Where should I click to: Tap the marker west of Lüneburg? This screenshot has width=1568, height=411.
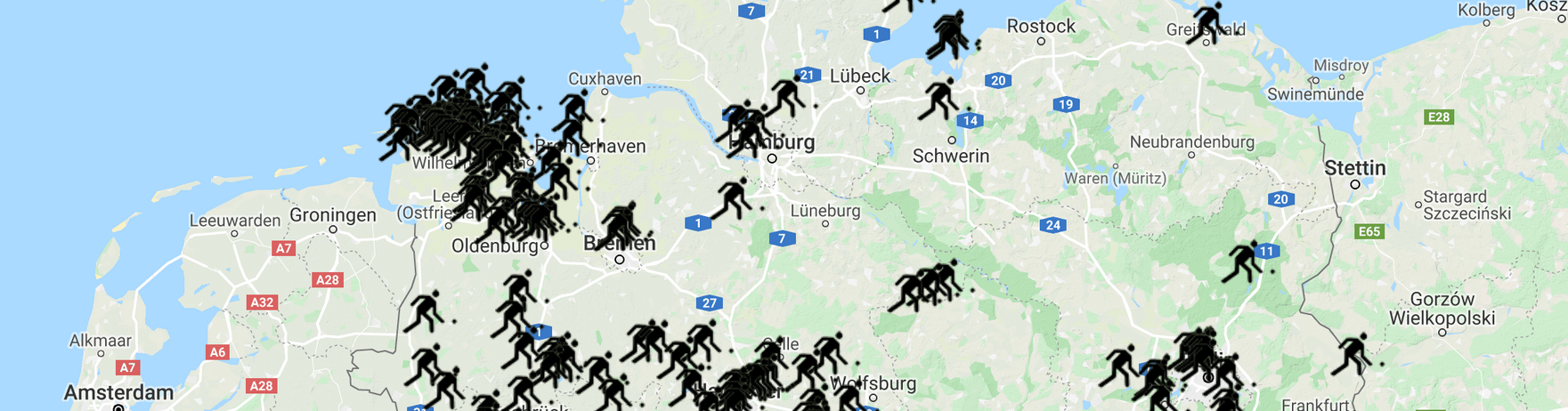tap(732, 199)
